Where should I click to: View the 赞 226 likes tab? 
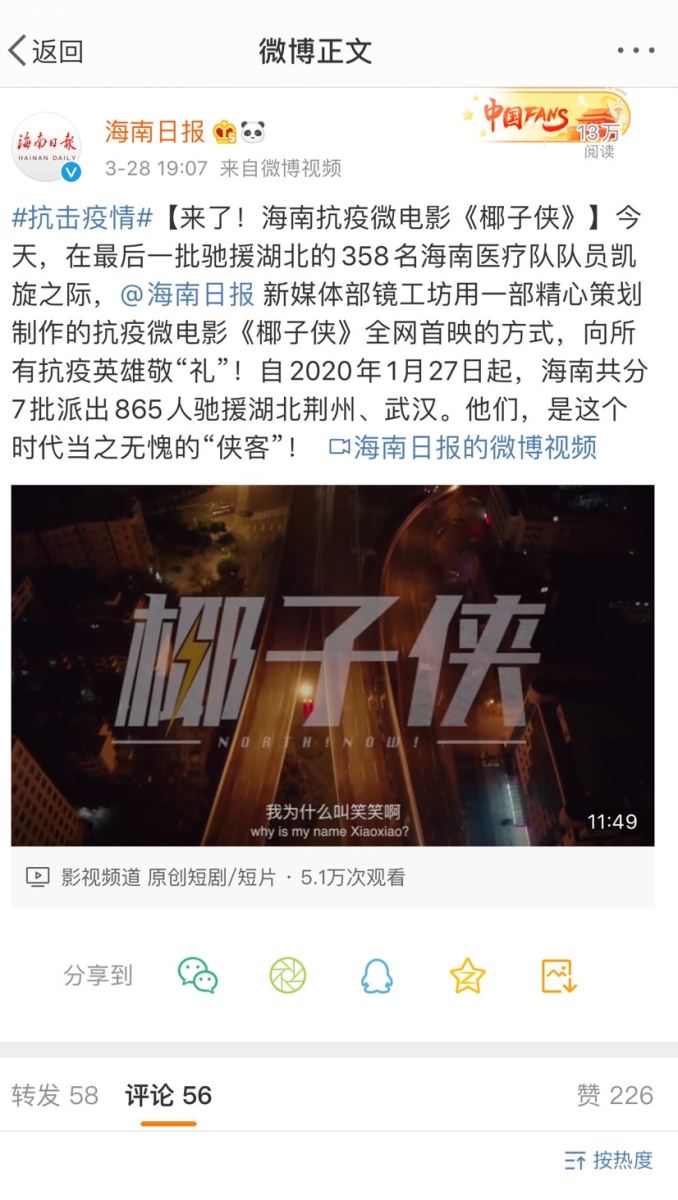[x=615, y=1095]
